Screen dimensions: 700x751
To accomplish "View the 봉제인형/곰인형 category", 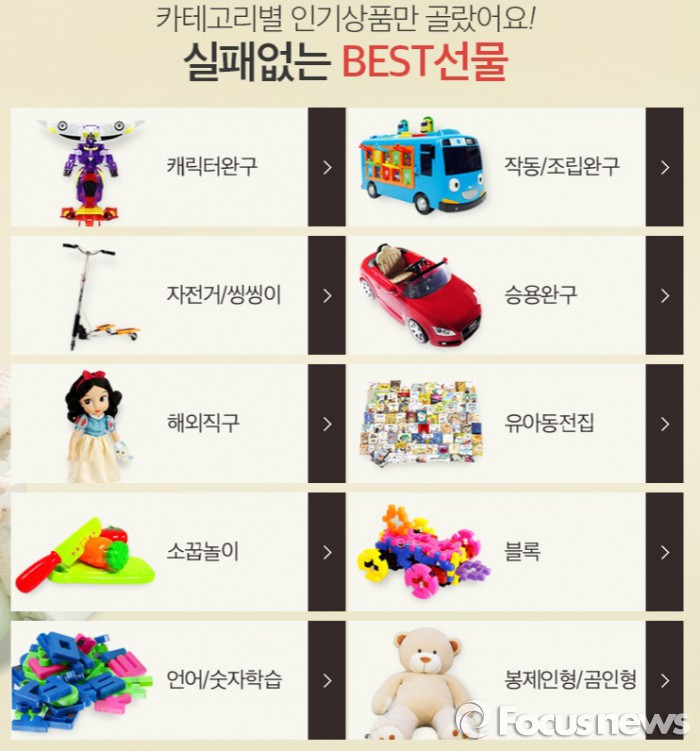I will (x=570, y=681).
